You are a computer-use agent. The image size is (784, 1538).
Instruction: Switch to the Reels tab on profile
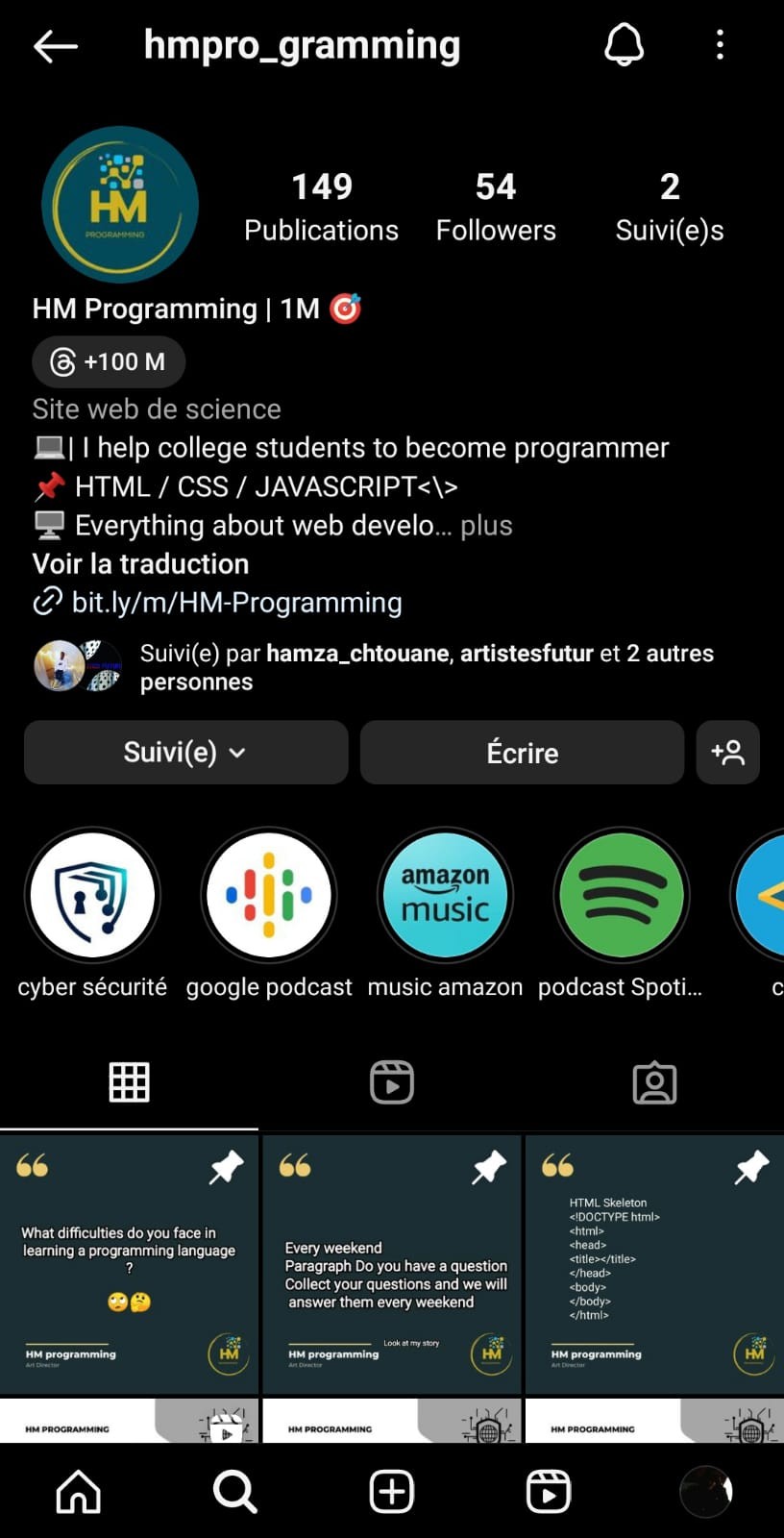pyautogui.click(x=392, y=1082)
